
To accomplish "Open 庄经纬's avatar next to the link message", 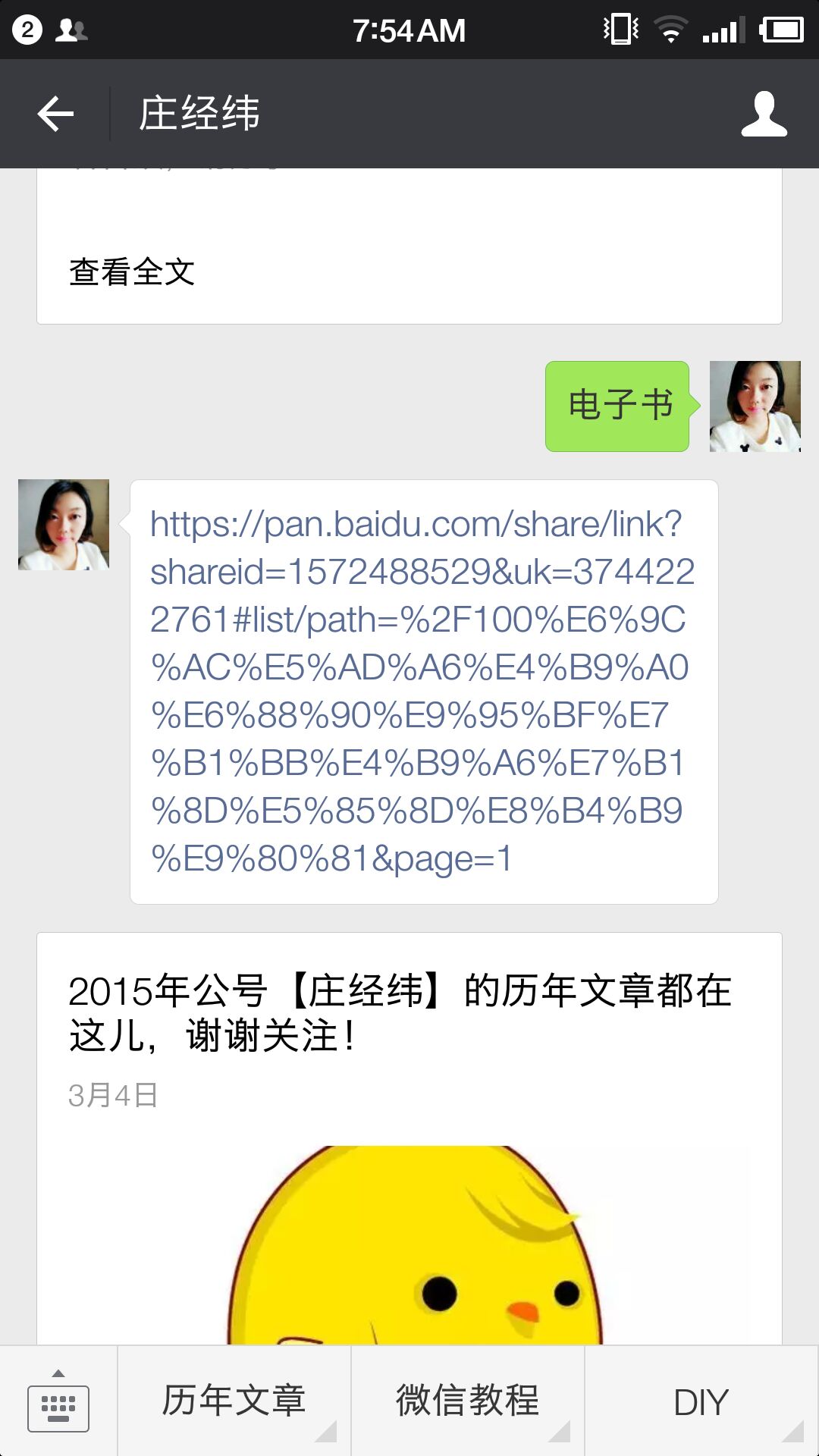I will tap(64, 525).
